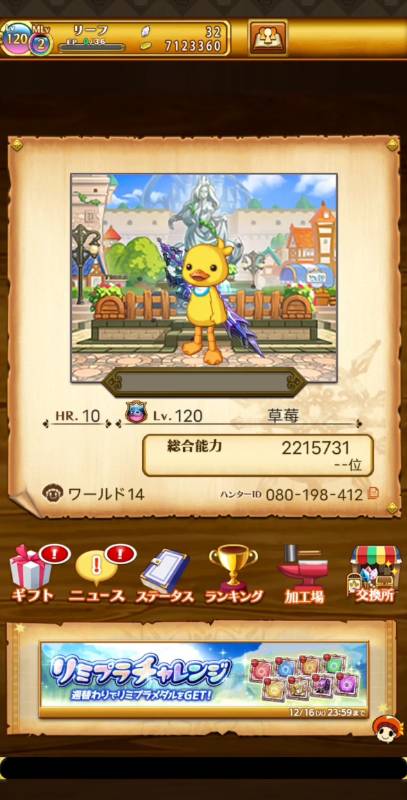
Task: View the Ranking trophy
Action: click(x=234, y=576)
